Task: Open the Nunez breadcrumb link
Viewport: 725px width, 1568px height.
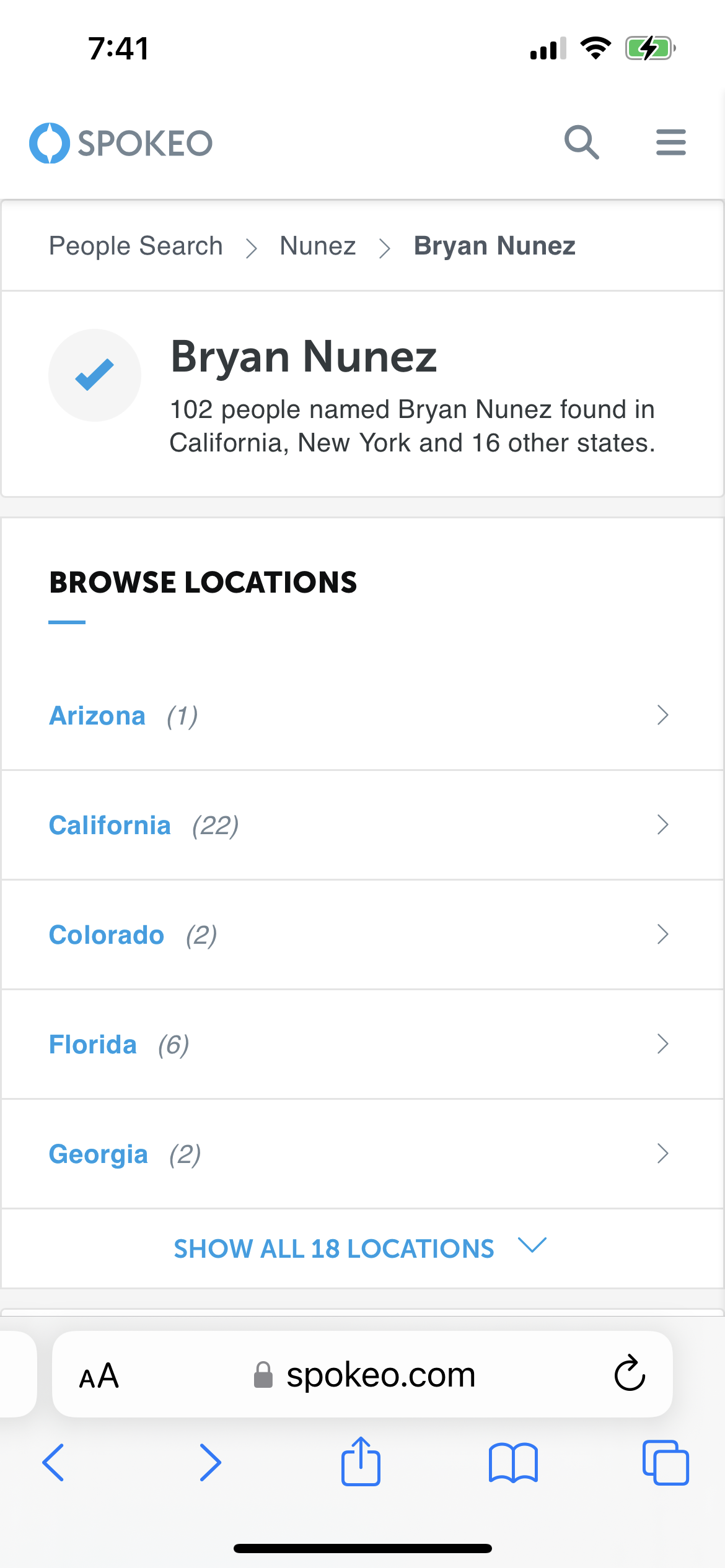Action: click(318, 246)
